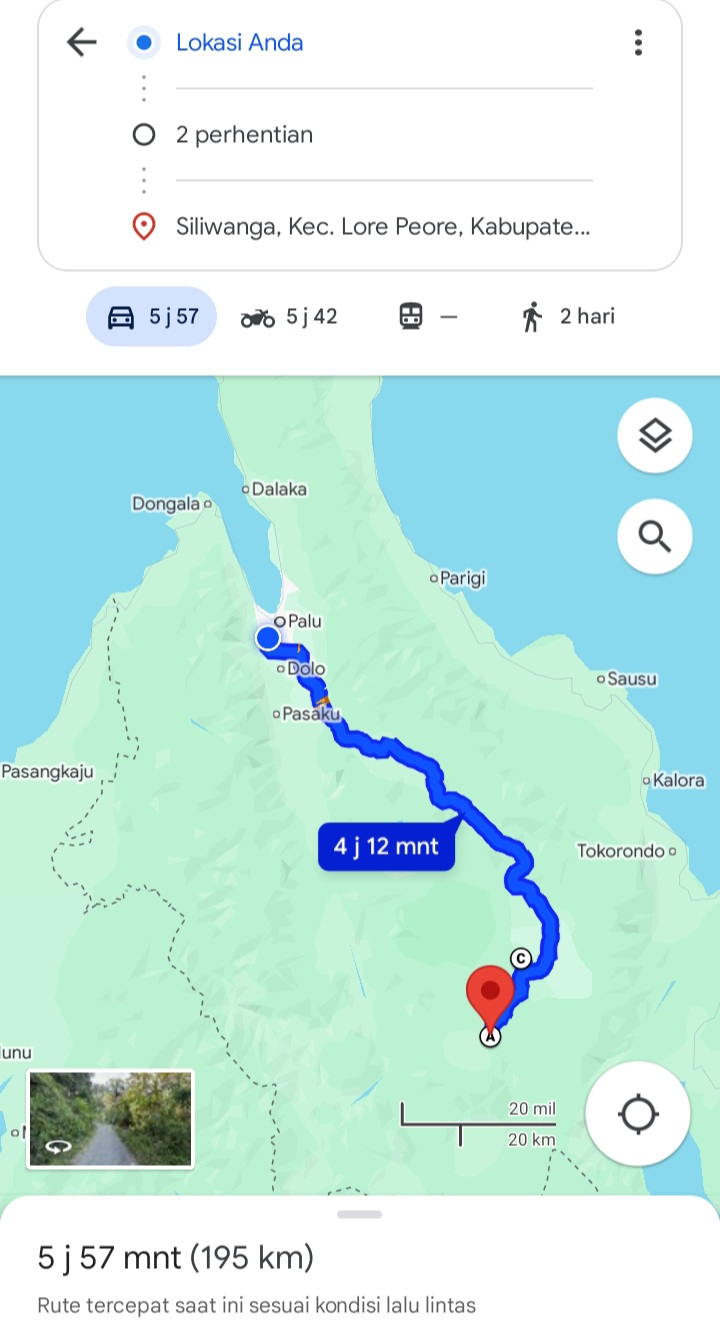Expand the route details sheet handle
Screen dimensions: 720x1336
click(360, 1215)
